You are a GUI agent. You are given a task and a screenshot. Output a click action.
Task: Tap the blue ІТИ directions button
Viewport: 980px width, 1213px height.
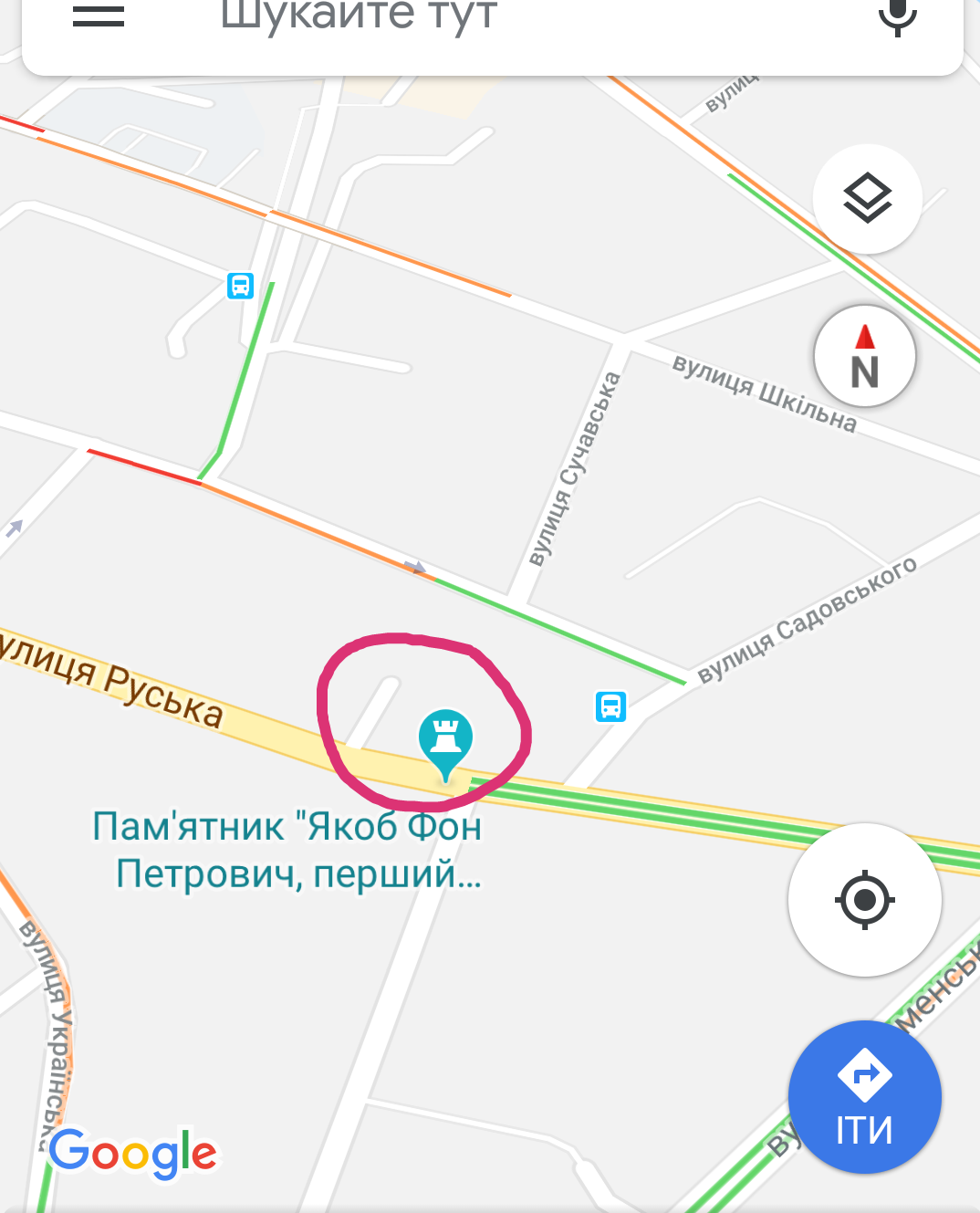pos(864,1097)
